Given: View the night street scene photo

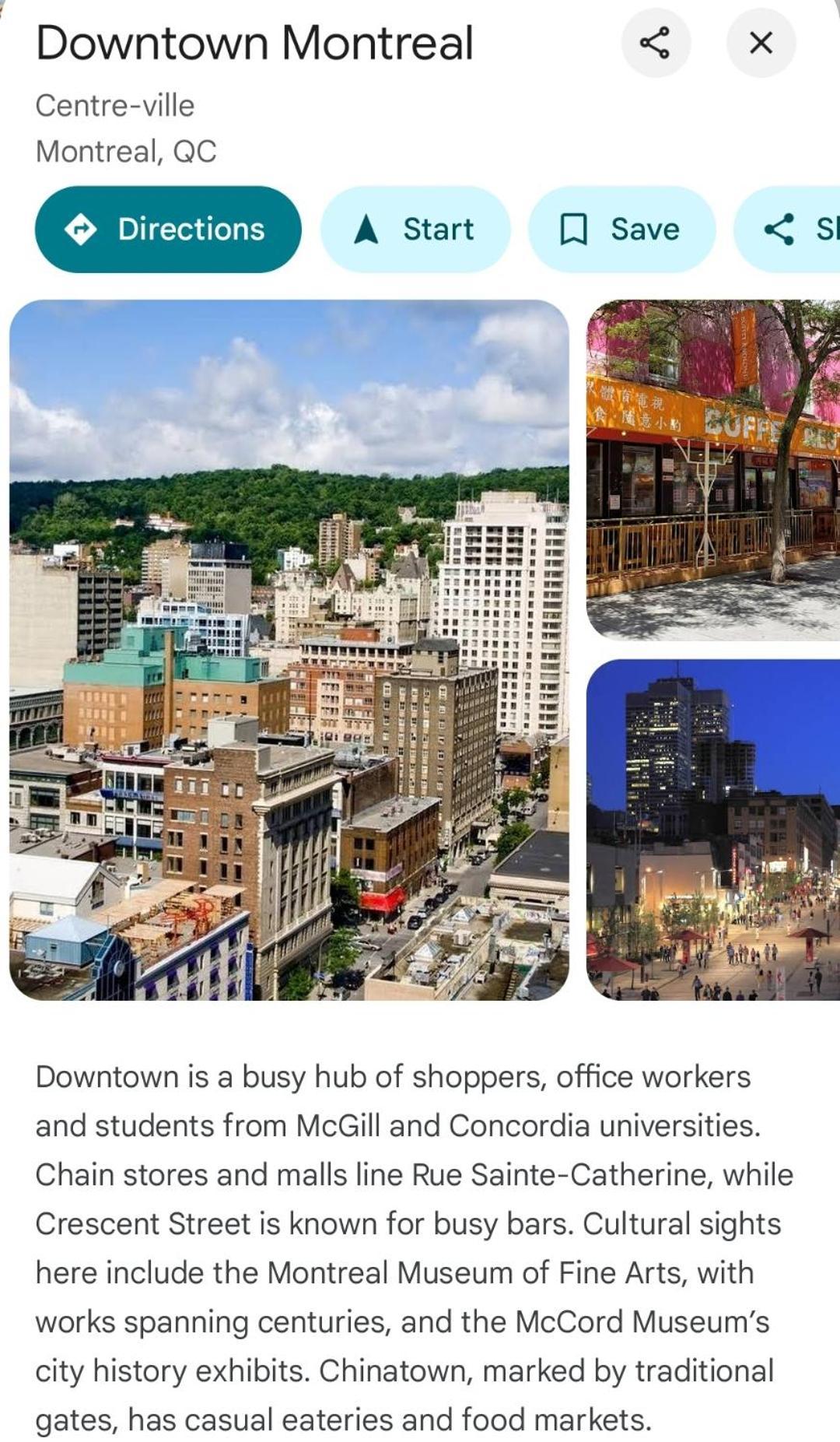Looking at the screenshot, I should 712,830.
